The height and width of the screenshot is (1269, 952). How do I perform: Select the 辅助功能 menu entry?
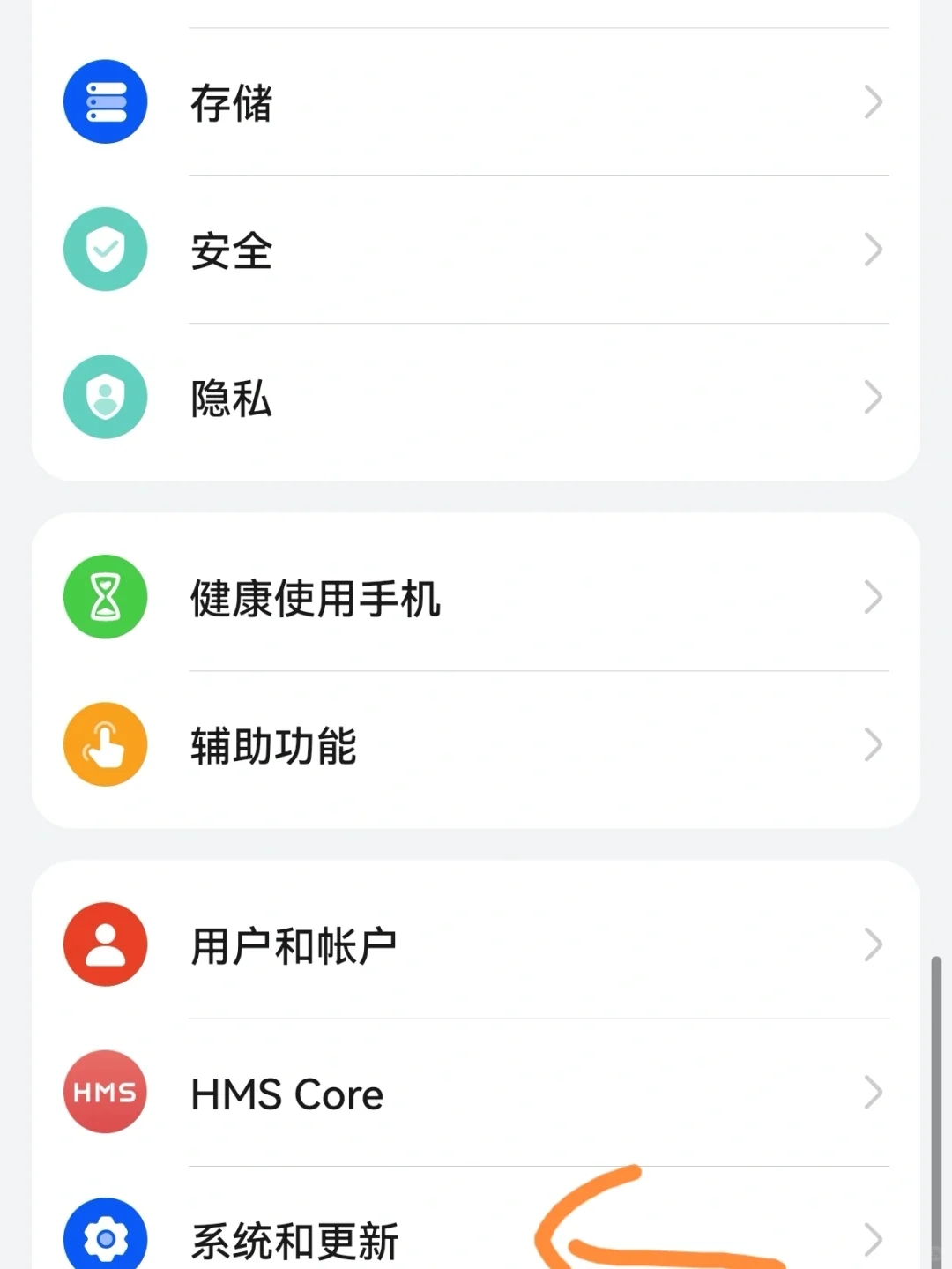pos(274,744)
